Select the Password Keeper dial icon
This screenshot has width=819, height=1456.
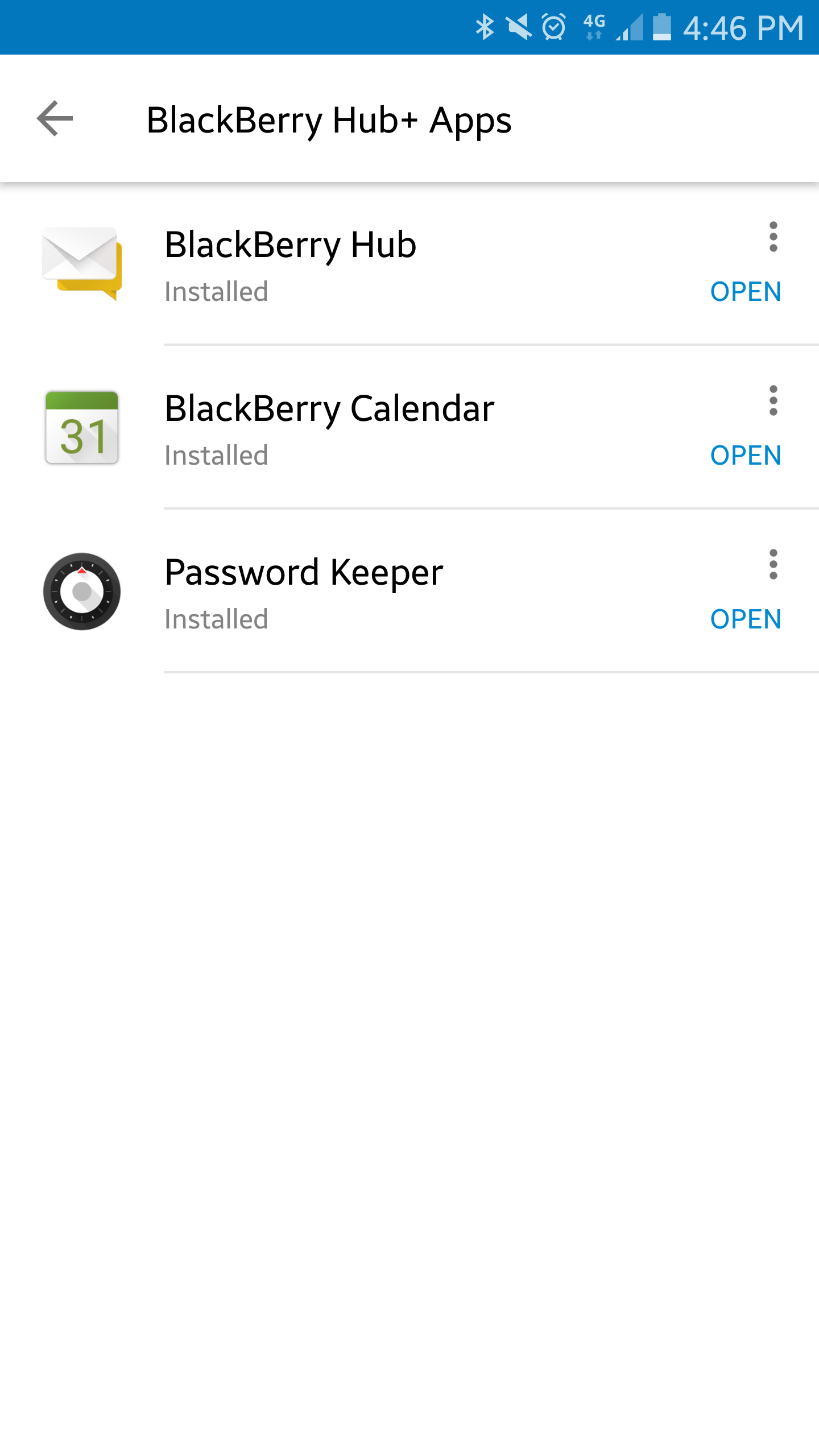(x=81, y=591)
